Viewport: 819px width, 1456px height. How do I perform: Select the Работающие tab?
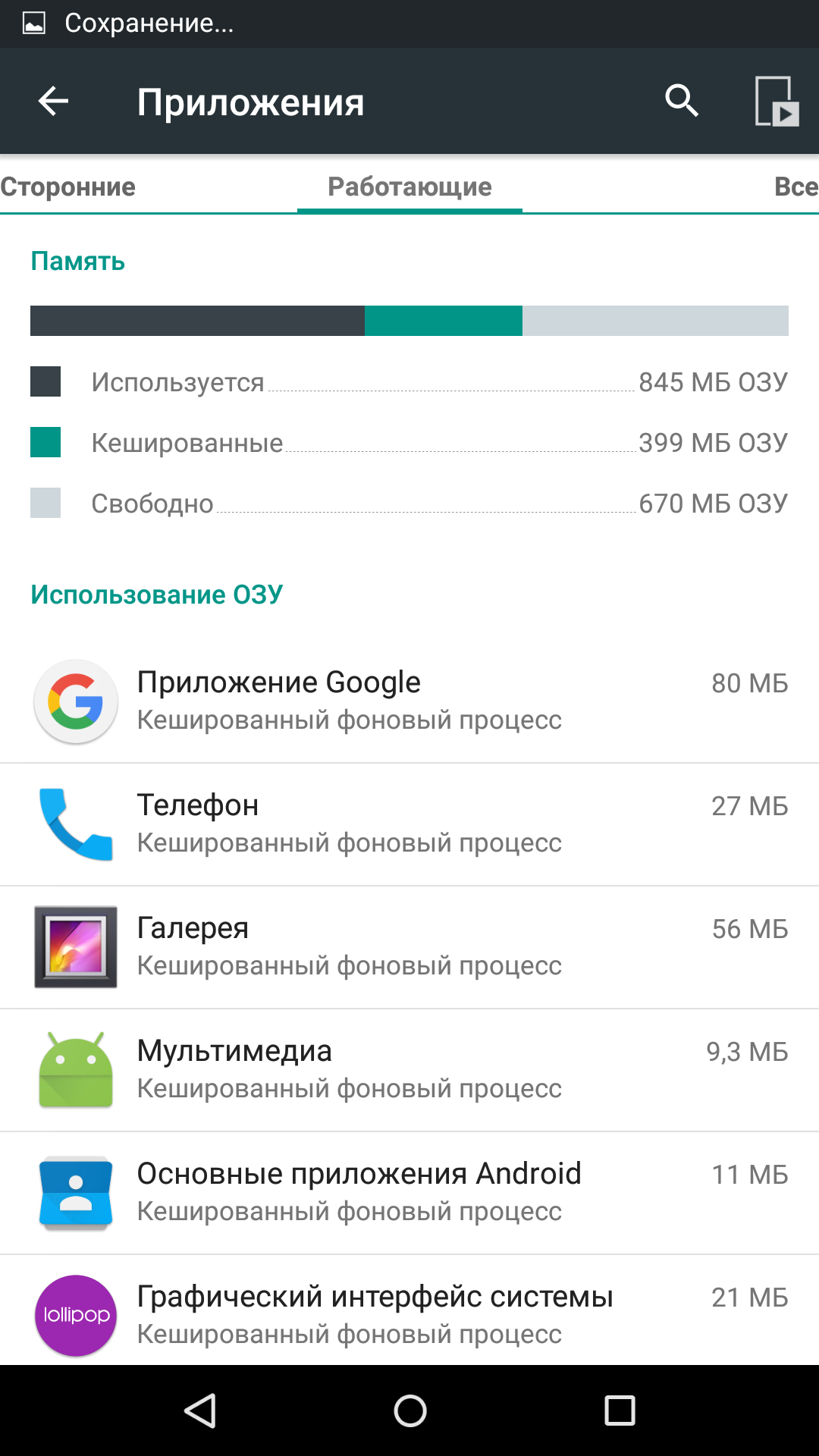coord(409,187)
